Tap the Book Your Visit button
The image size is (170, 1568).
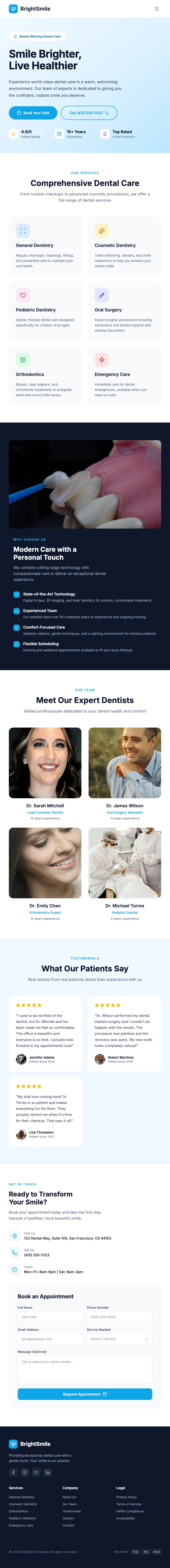pos(33,113)
